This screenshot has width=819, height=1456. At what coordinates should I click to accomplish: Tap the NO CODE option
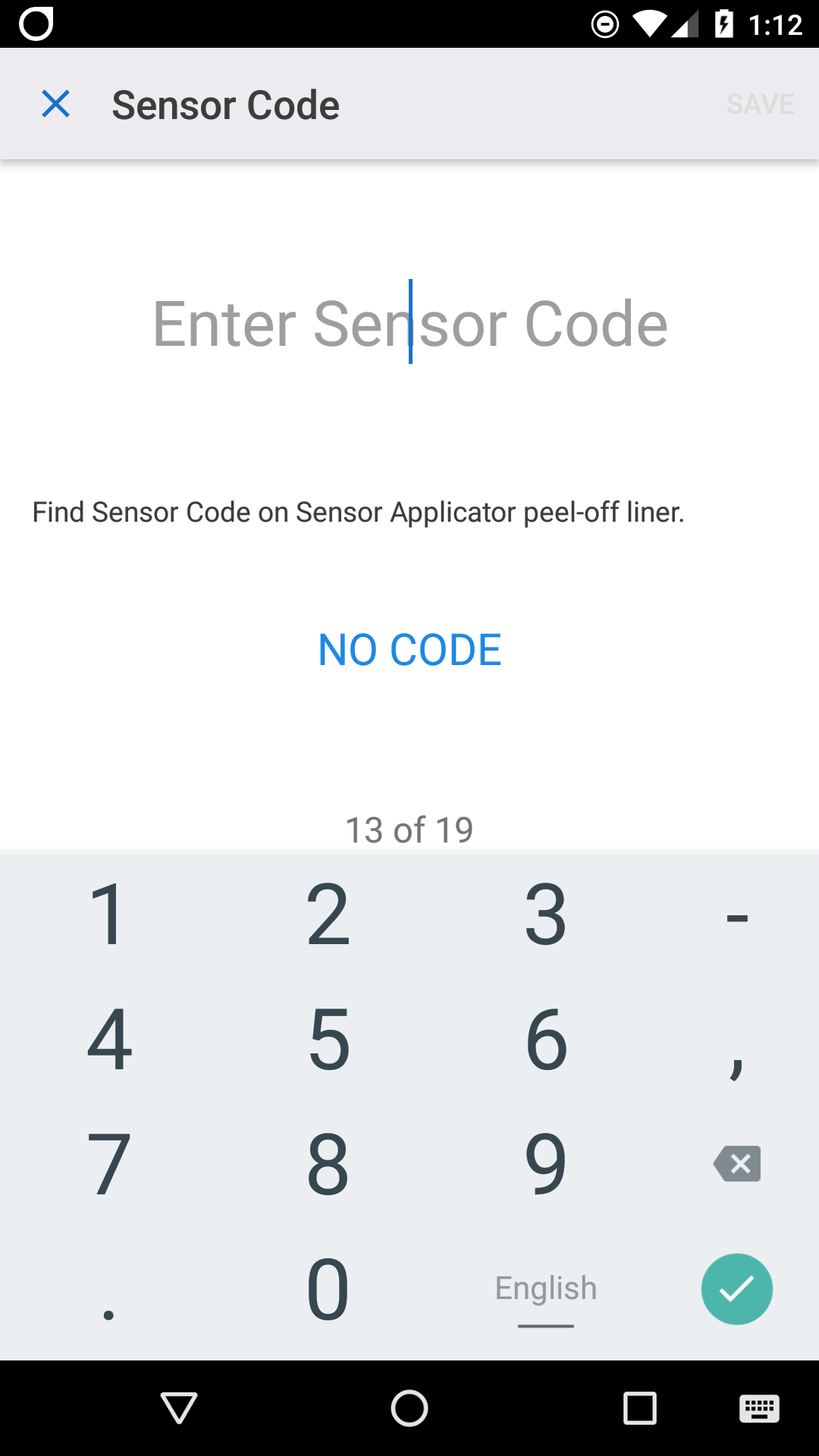click(x=409, y=649)
